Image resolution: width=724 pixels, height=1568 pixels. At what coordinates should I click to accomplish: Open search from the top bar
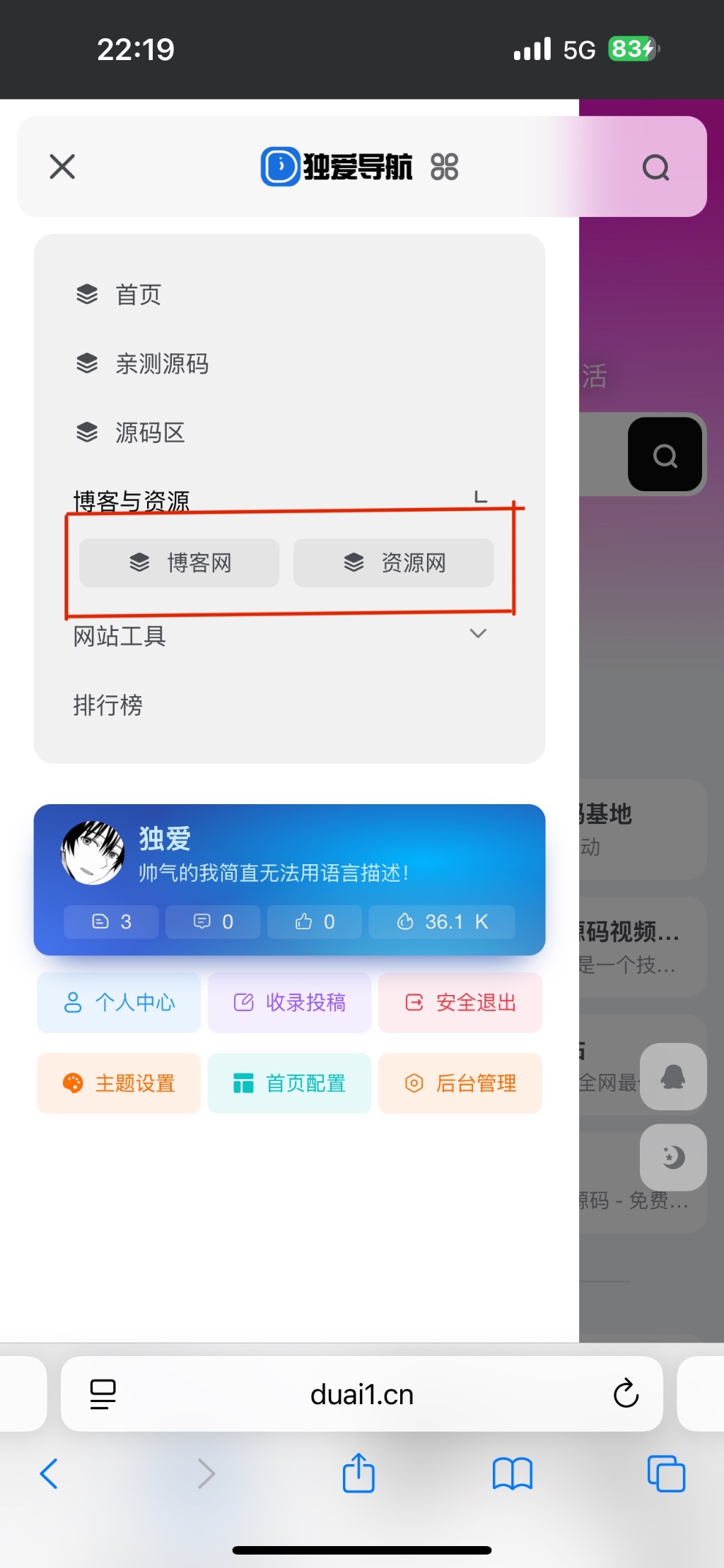[655, 168]
